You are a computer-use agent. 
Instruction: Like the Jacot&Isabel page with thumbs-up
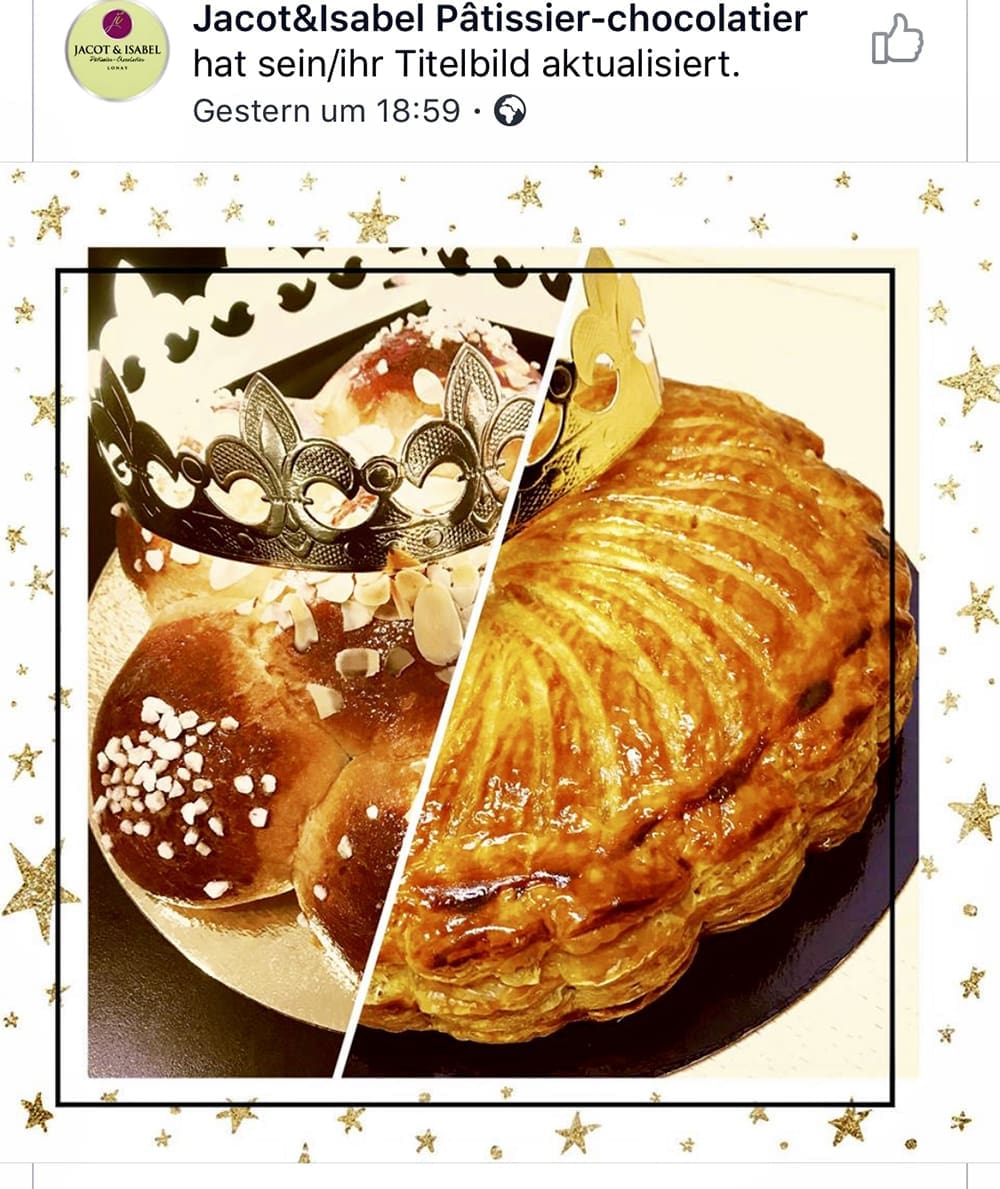(x=897, y=40)
